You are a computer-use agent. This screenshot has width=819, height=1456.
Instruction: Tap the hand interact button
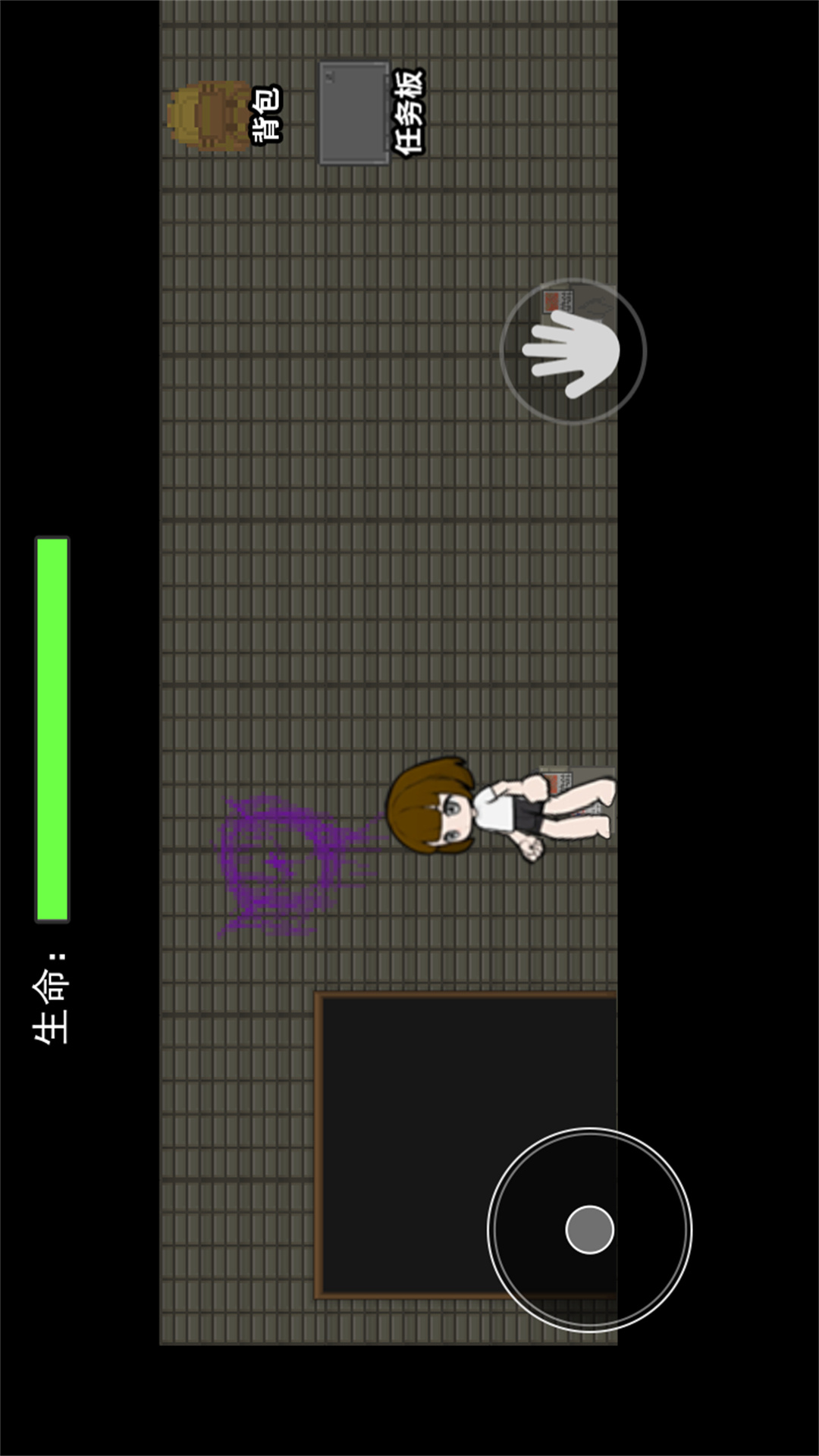(x=573, y=351)
